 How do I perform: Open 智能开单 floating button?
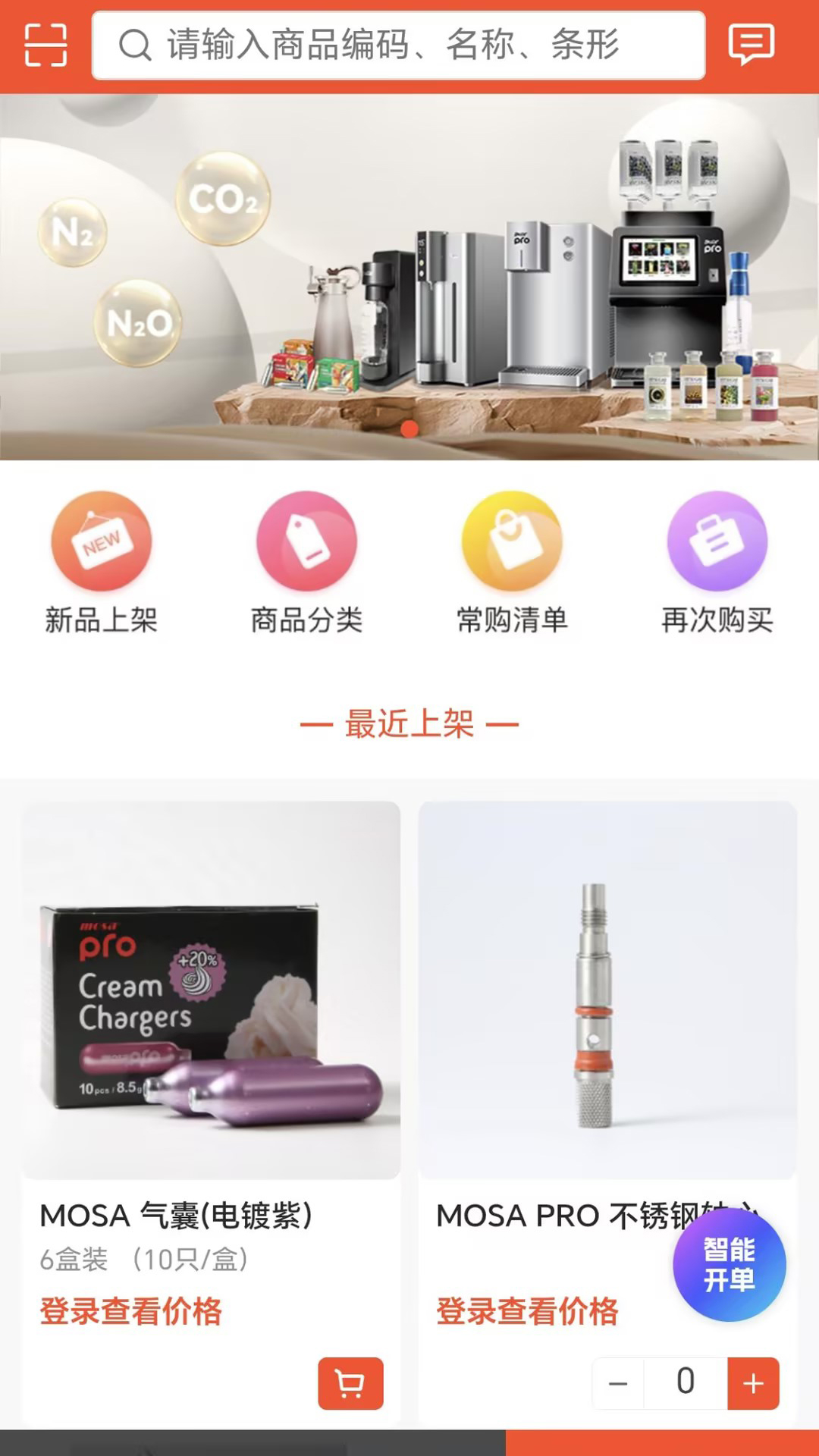pyautogui.click(x=729, y=1265)
